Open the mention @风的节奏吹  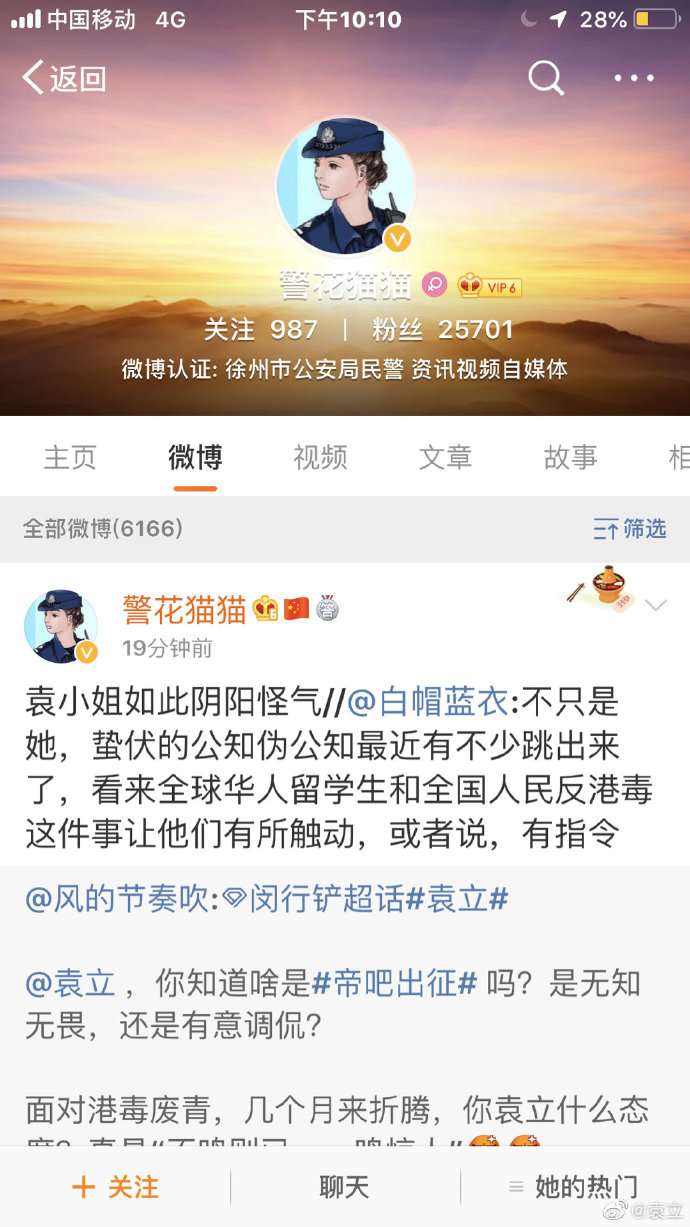(117, 899)
